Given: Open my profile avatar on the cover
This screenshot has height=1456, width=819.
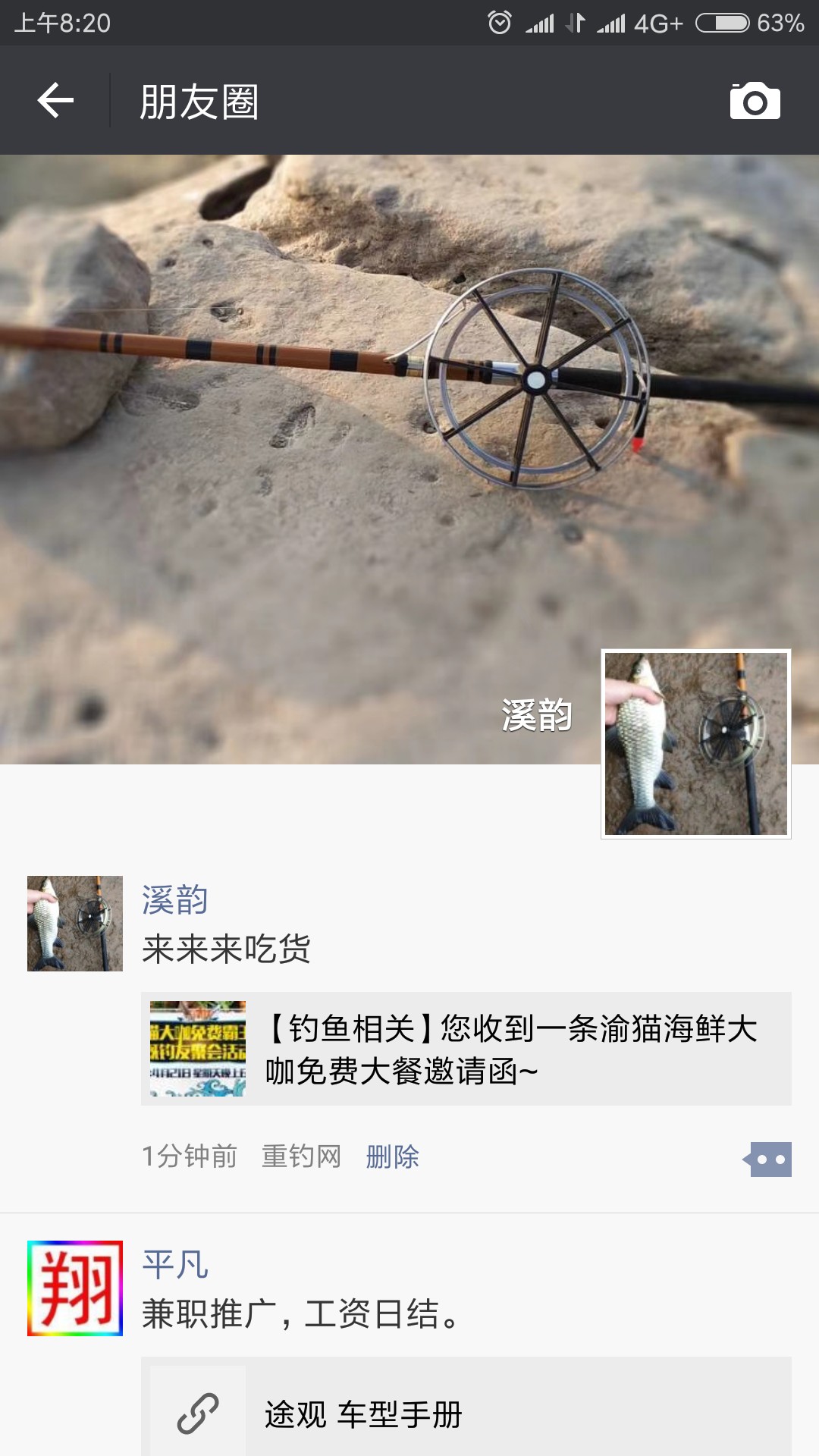Looking at the screenshot, I should pyautogui.click(x=695, y=744).
